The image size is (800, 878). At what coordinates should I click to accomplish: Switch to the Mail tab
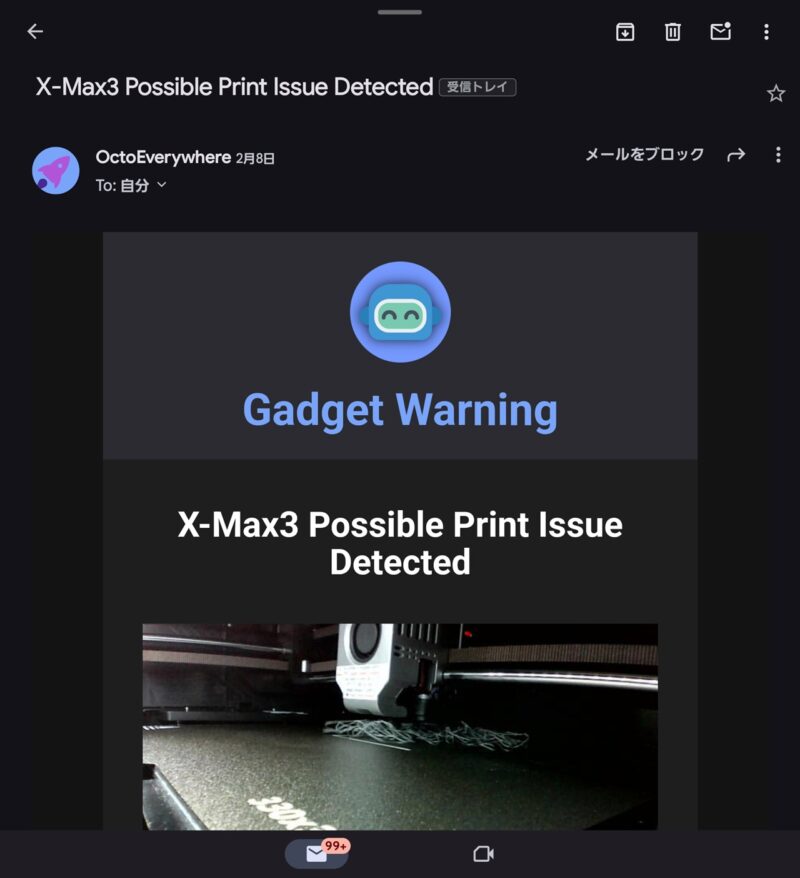317,854
